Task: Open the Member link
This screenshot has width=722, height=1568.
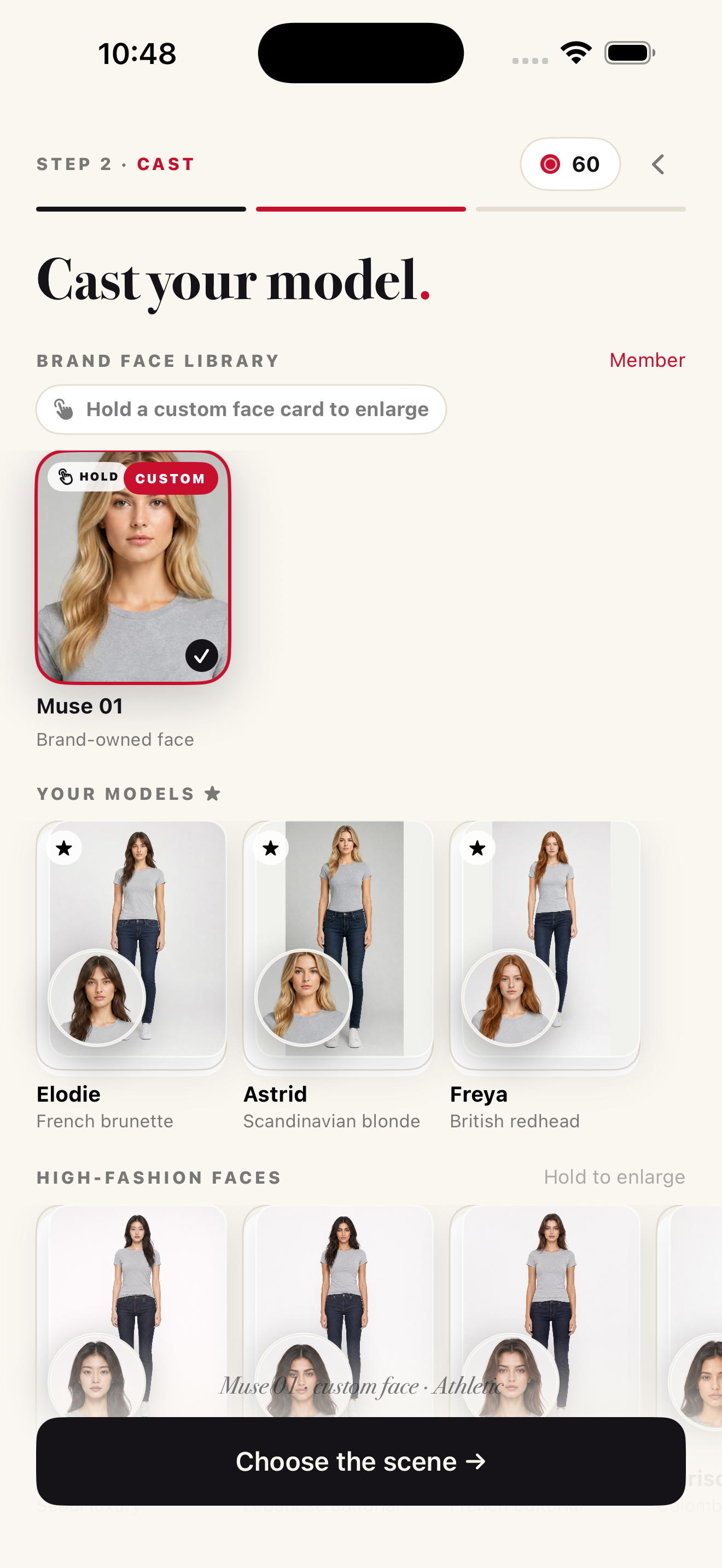Action: (647, 360)
